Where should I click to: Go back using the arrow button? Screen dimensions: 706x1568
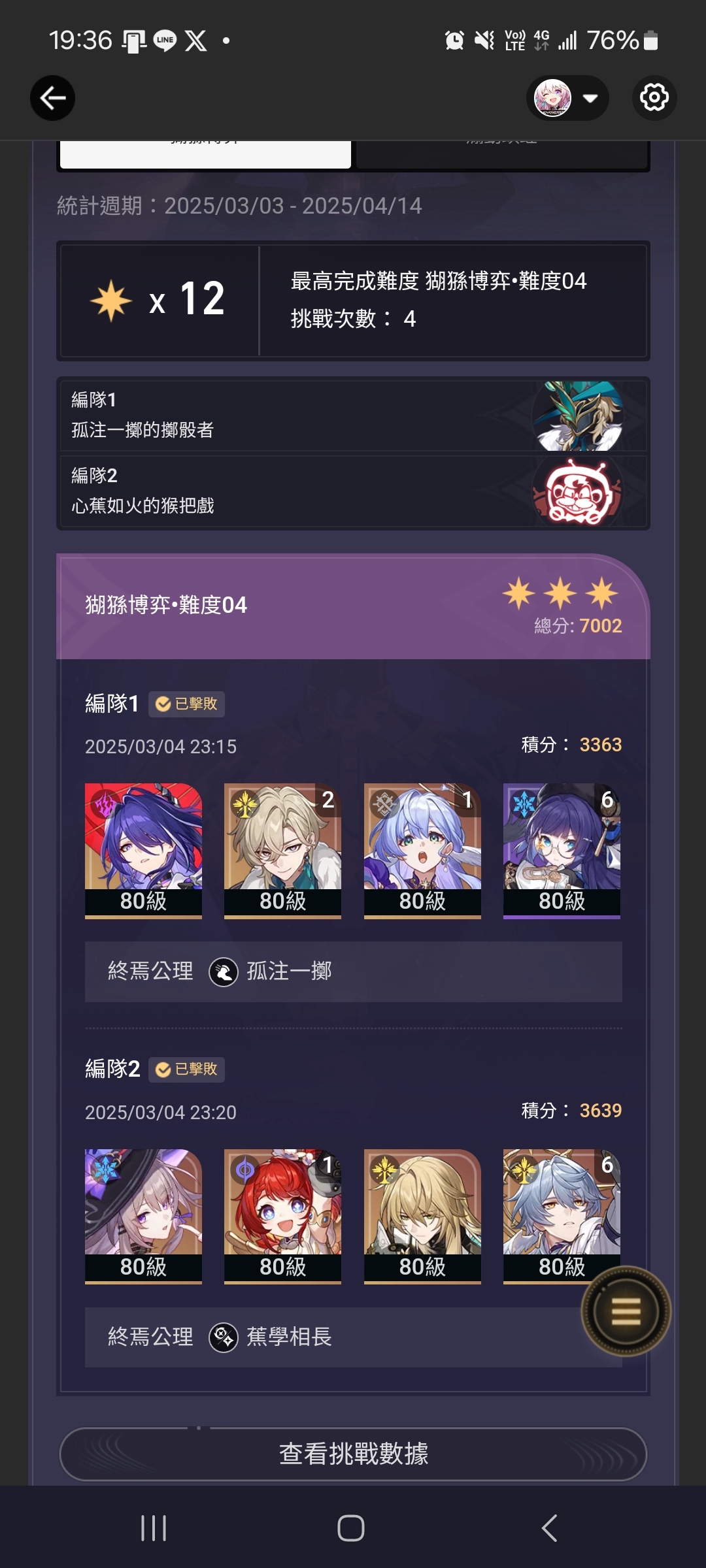(x=52, y=98)
